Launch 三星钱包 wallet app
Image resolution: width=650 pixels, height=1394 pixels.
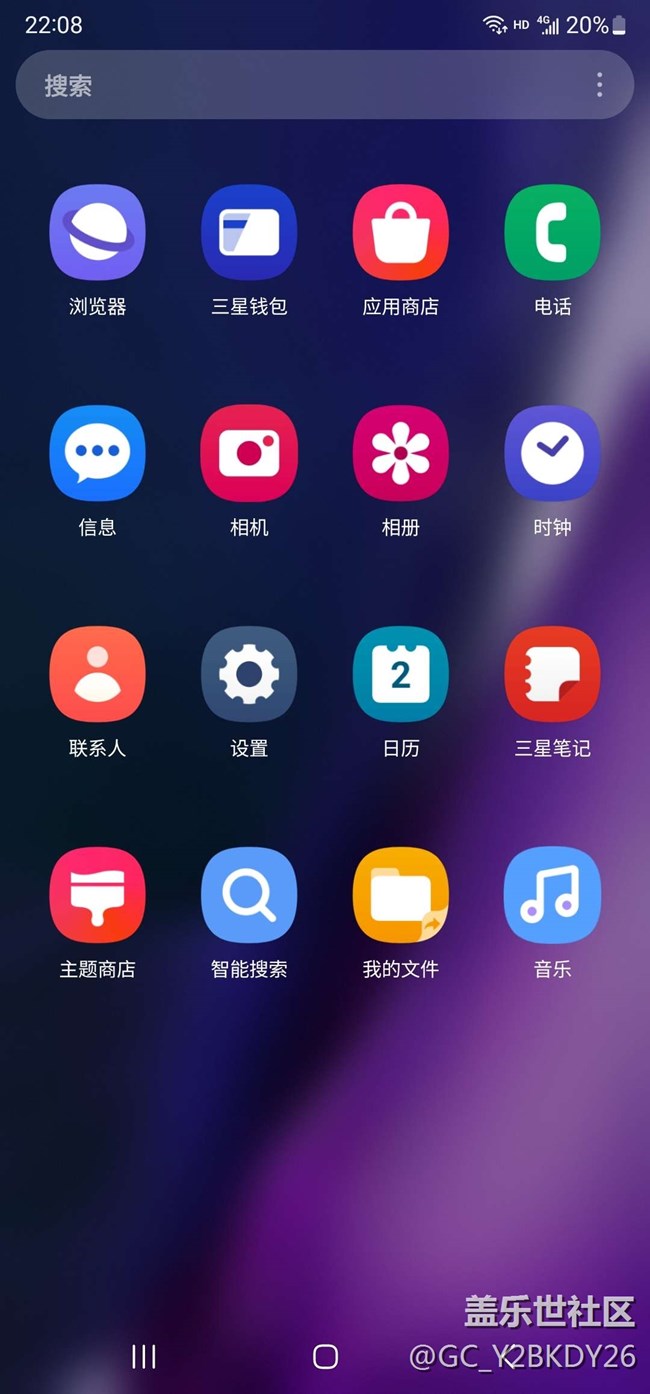(249, 232)
